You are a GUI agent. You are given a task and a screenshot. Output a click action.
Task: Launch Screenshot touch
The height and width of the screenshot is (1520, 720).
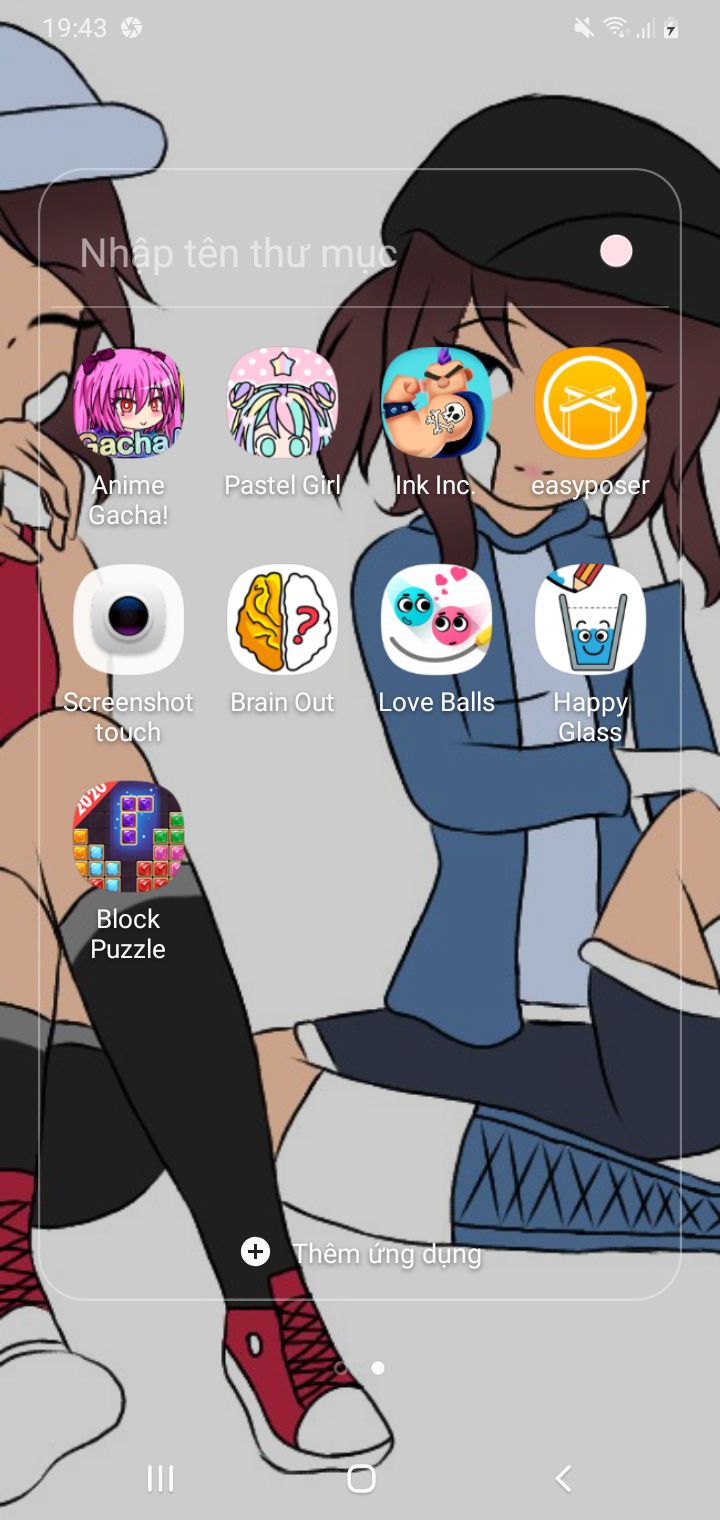click(129, 620)
